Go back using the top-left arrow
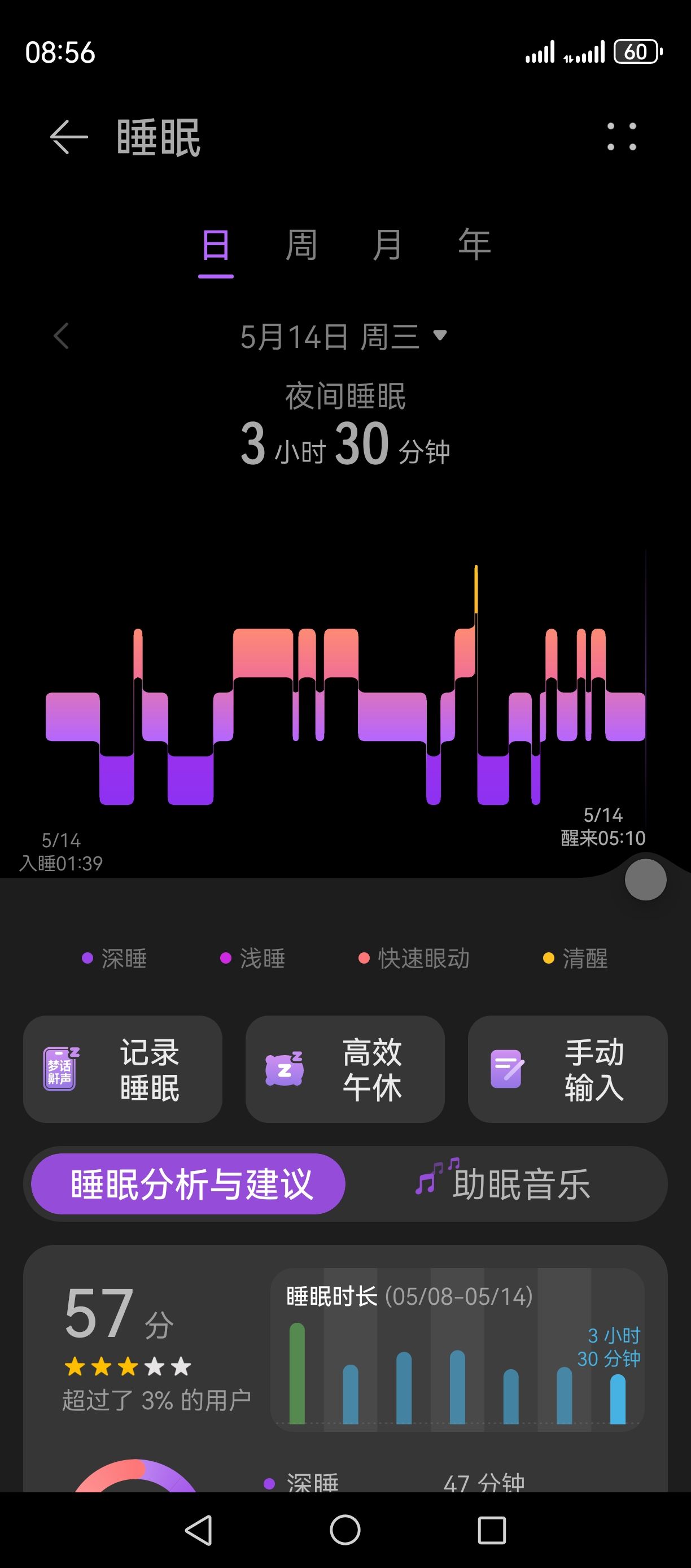 [x=69, y=137]
